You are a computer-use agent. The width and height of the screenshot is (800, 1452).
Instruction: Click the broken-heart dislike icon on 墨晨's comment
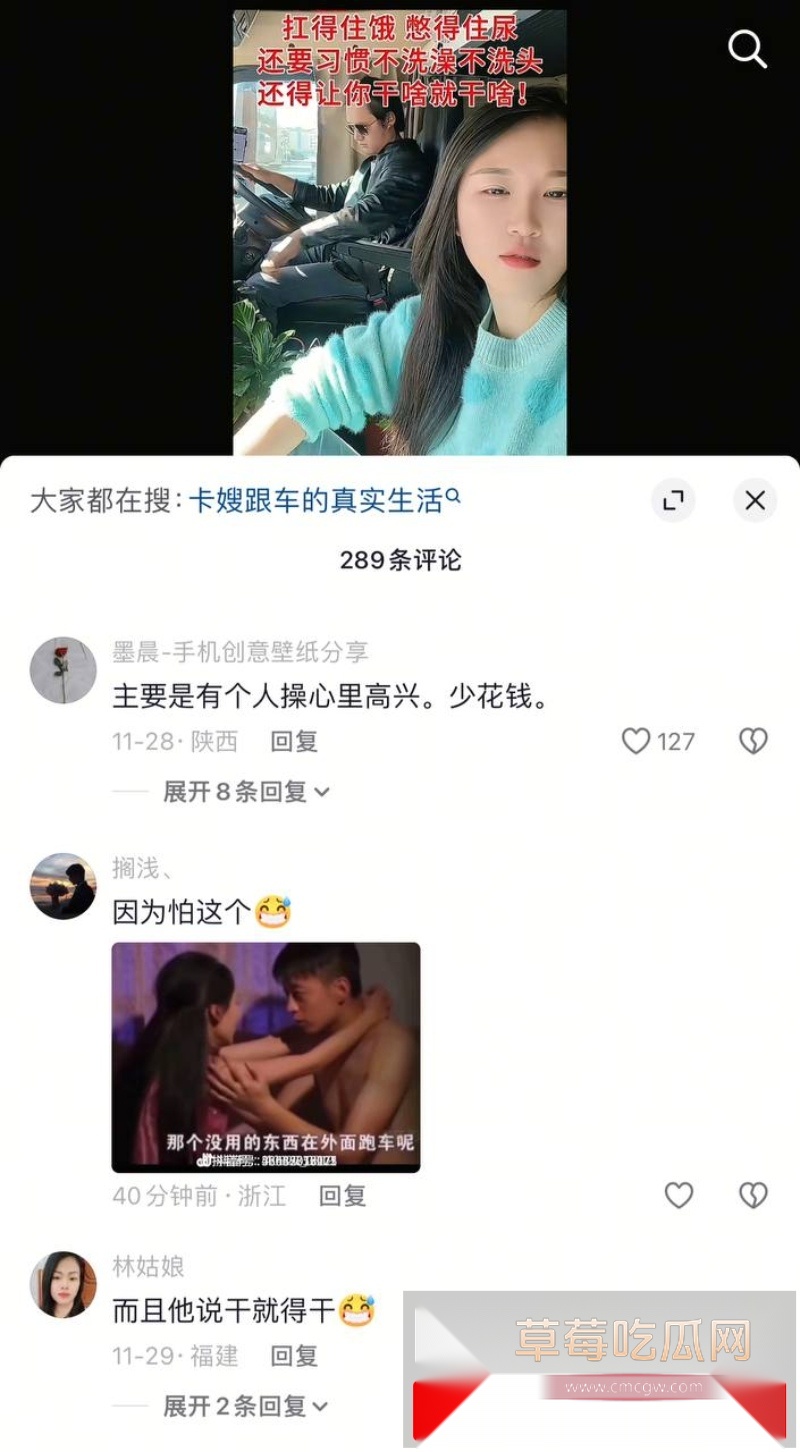[x=752, y=741]
